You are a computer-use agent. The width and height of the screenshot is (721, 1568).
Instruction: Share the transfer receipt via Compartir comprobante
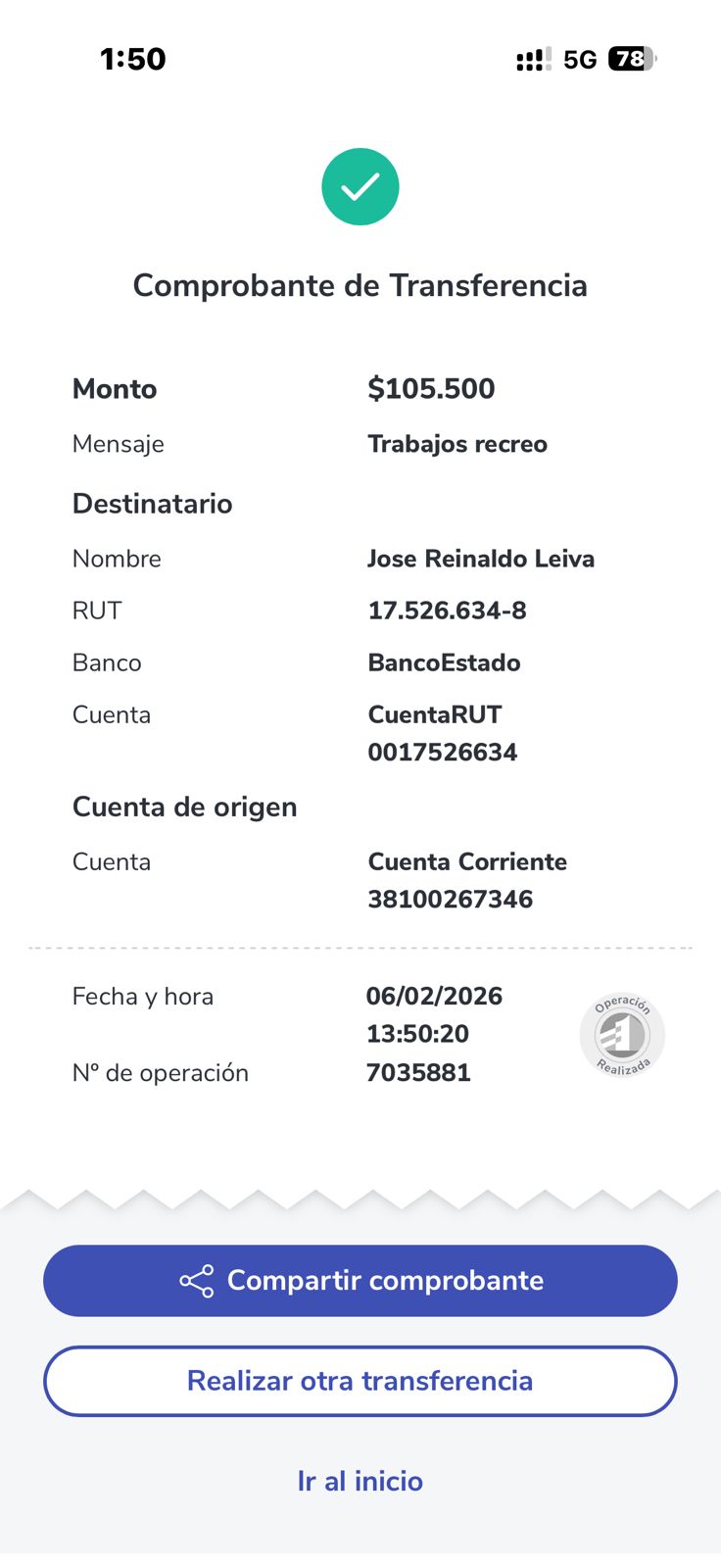click(360, 1280)
